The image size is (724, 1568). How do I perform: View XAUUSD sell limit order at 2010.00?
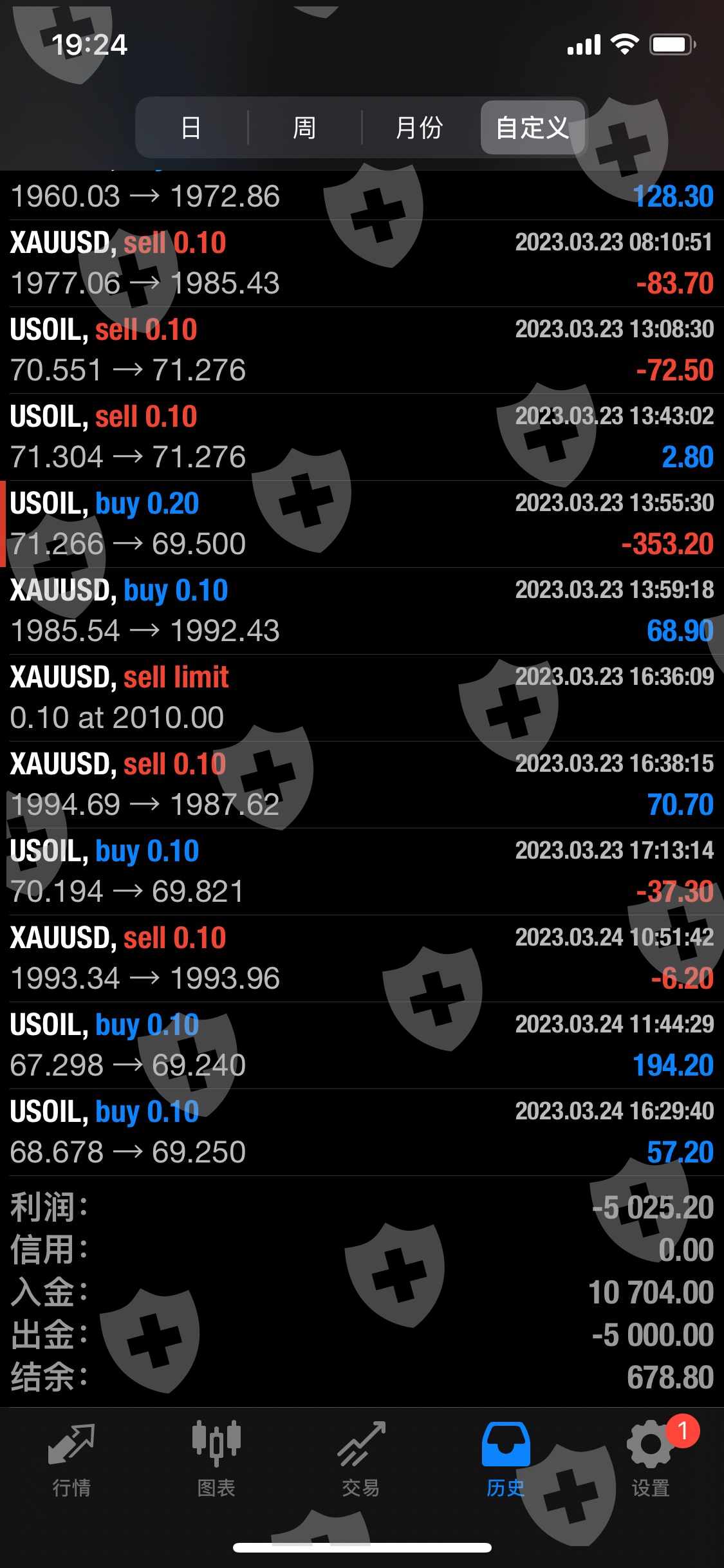(362, 698)
